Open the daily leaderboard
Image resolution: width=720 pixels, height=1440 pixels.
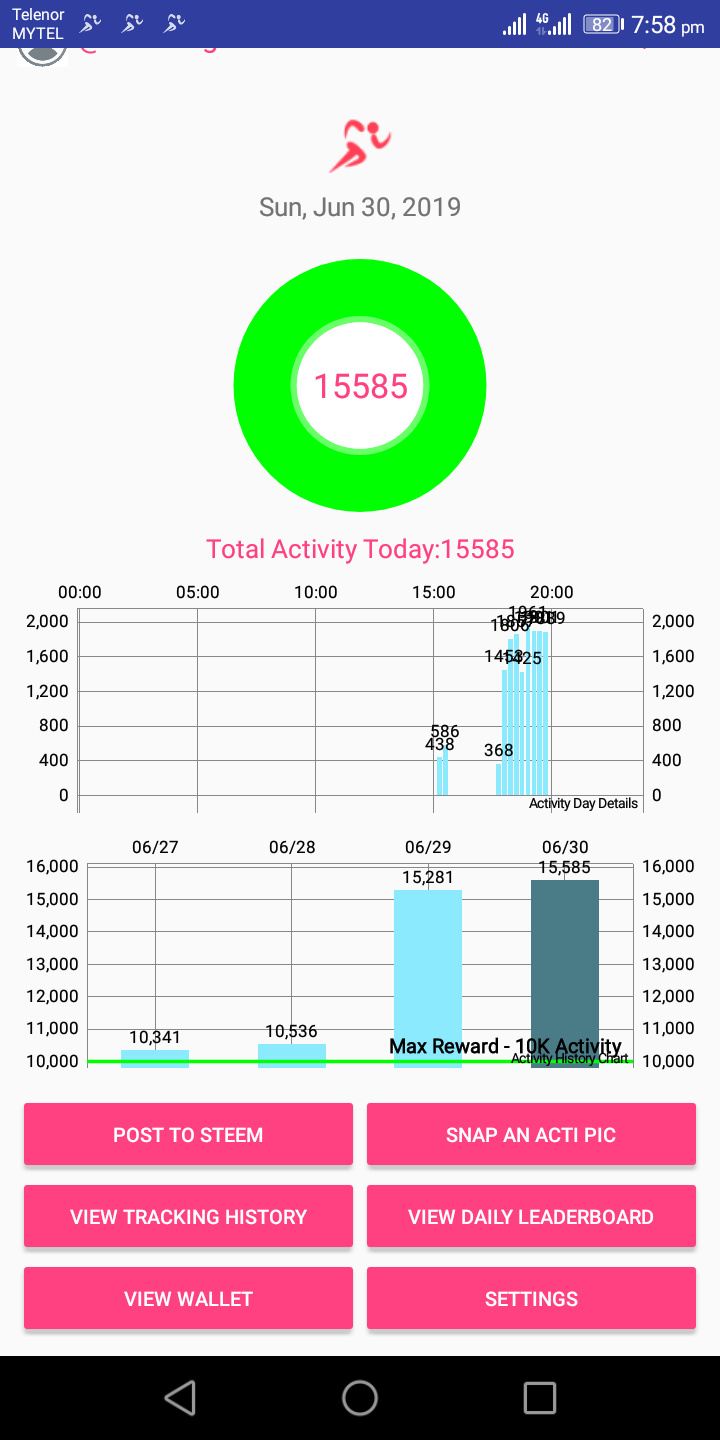point(531,1216)
